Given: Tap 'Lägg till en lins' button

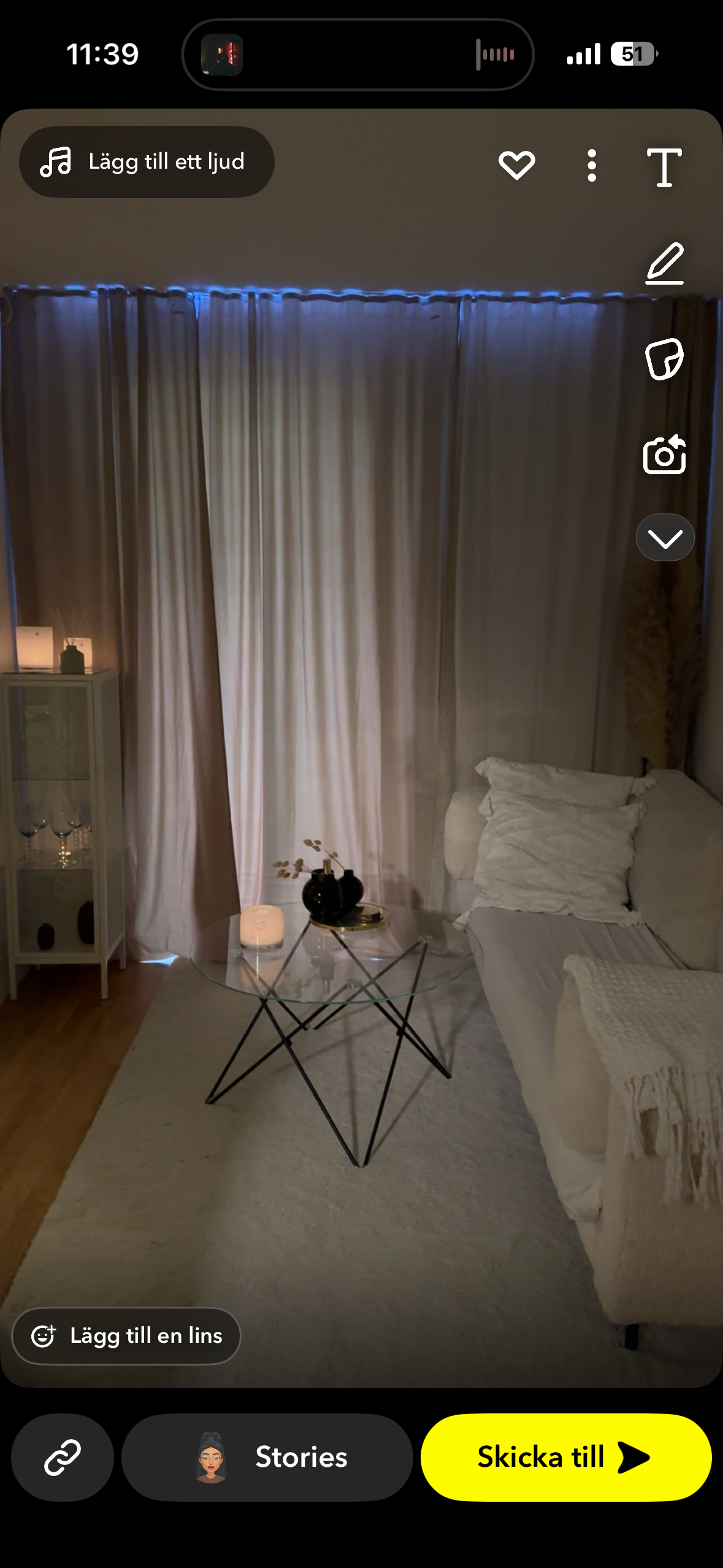Looking at the screenshot, I should click(x=126, y=1335).
